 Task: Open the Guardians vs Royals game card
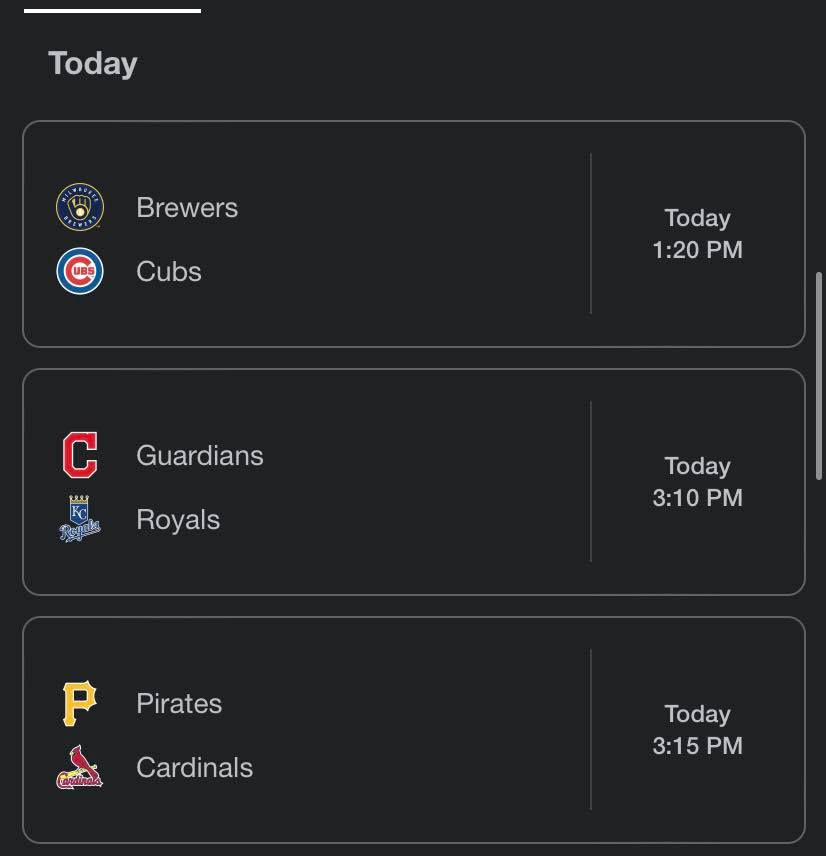click(x=413, y=482)
